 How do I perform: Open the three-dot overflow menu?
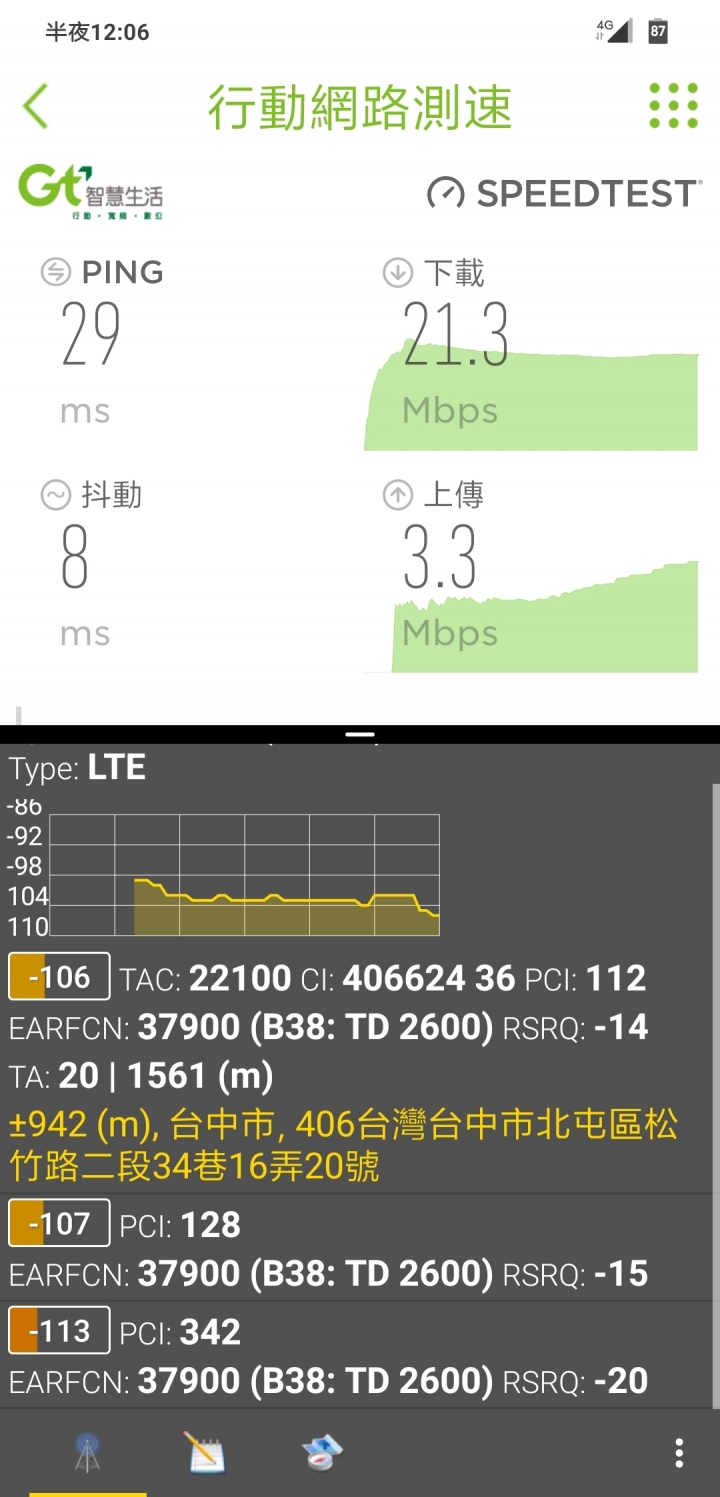(x=679, y=1453)
